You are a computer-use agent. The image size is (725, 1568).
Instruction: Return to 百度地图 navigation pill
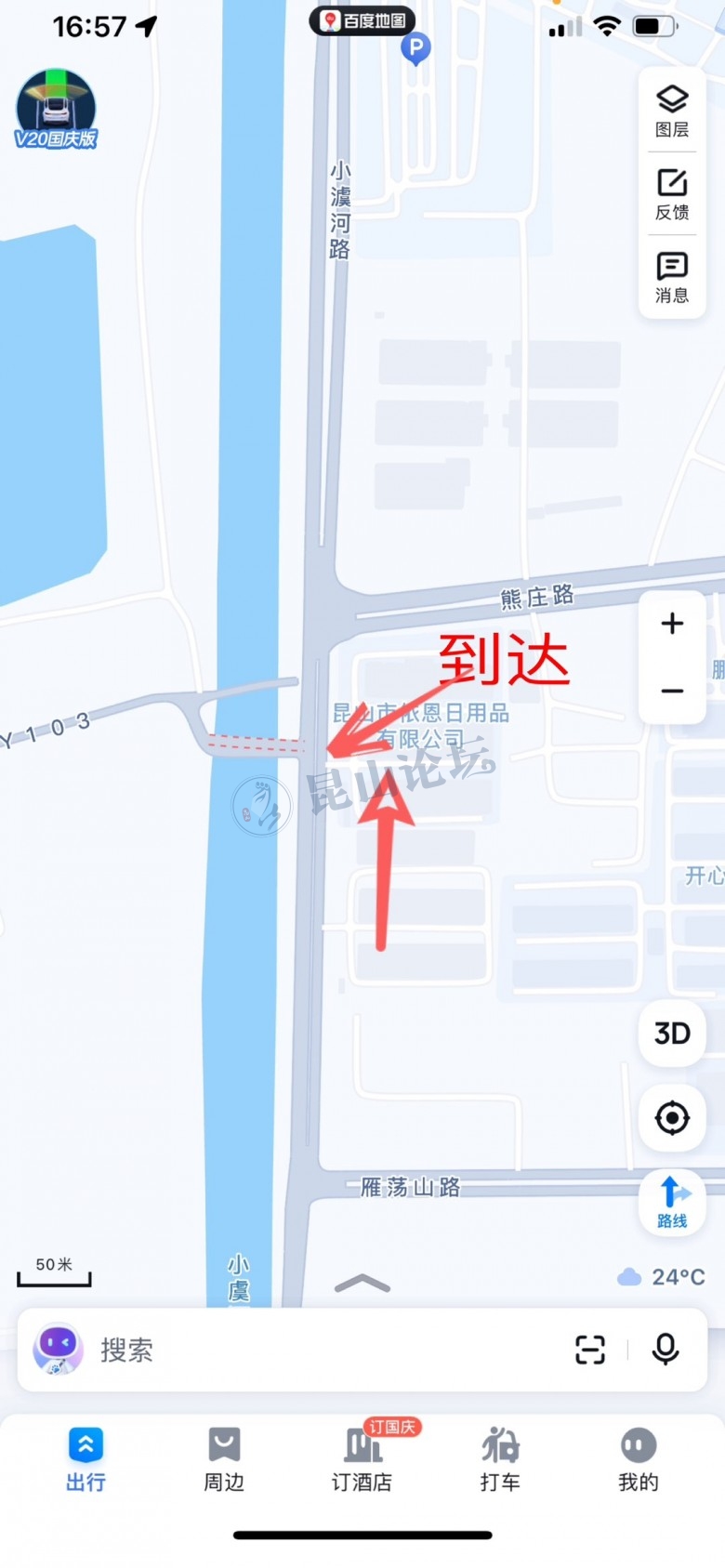(362, 20)
